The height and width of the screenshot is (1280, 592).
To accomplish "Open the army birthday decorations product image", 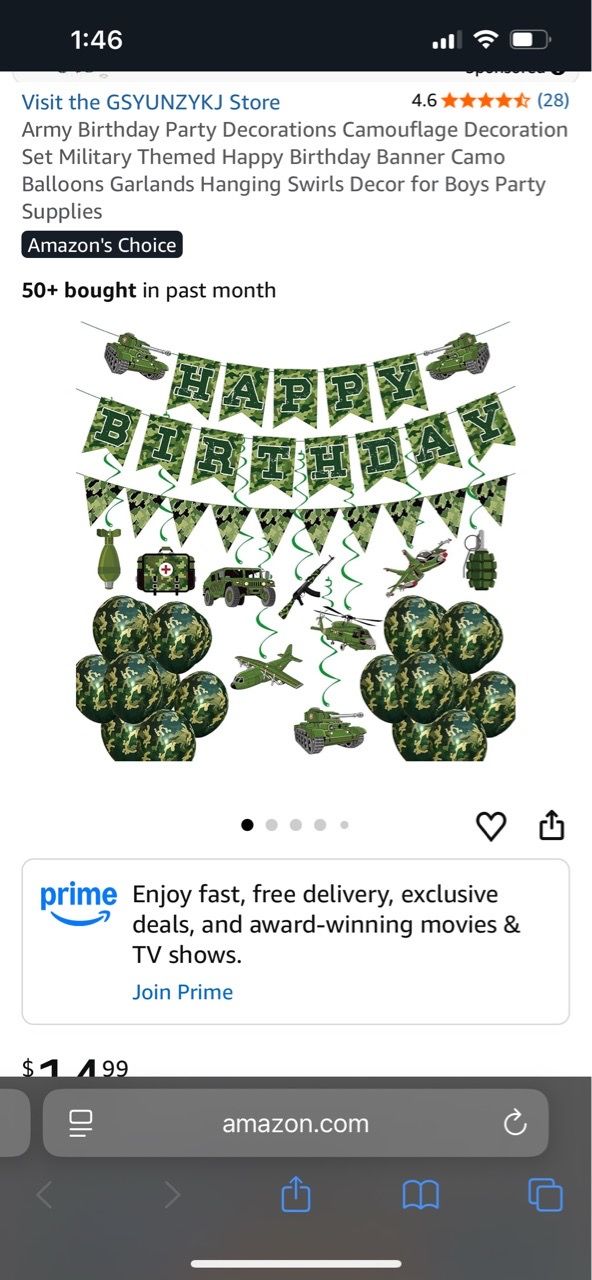I will (x=296, y=541).
